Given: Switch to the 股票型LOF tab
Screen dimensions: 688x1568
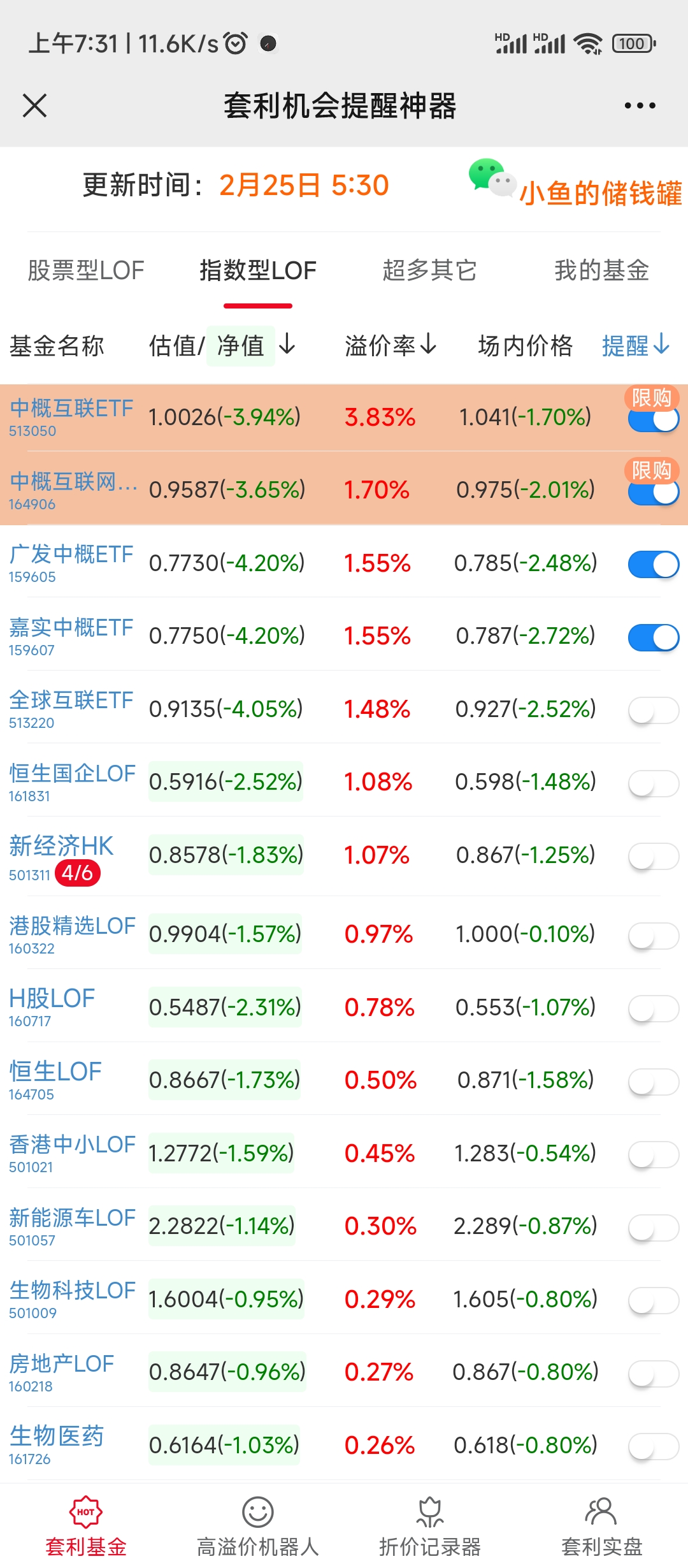Looking at the screenshot, I should [86, 270].
